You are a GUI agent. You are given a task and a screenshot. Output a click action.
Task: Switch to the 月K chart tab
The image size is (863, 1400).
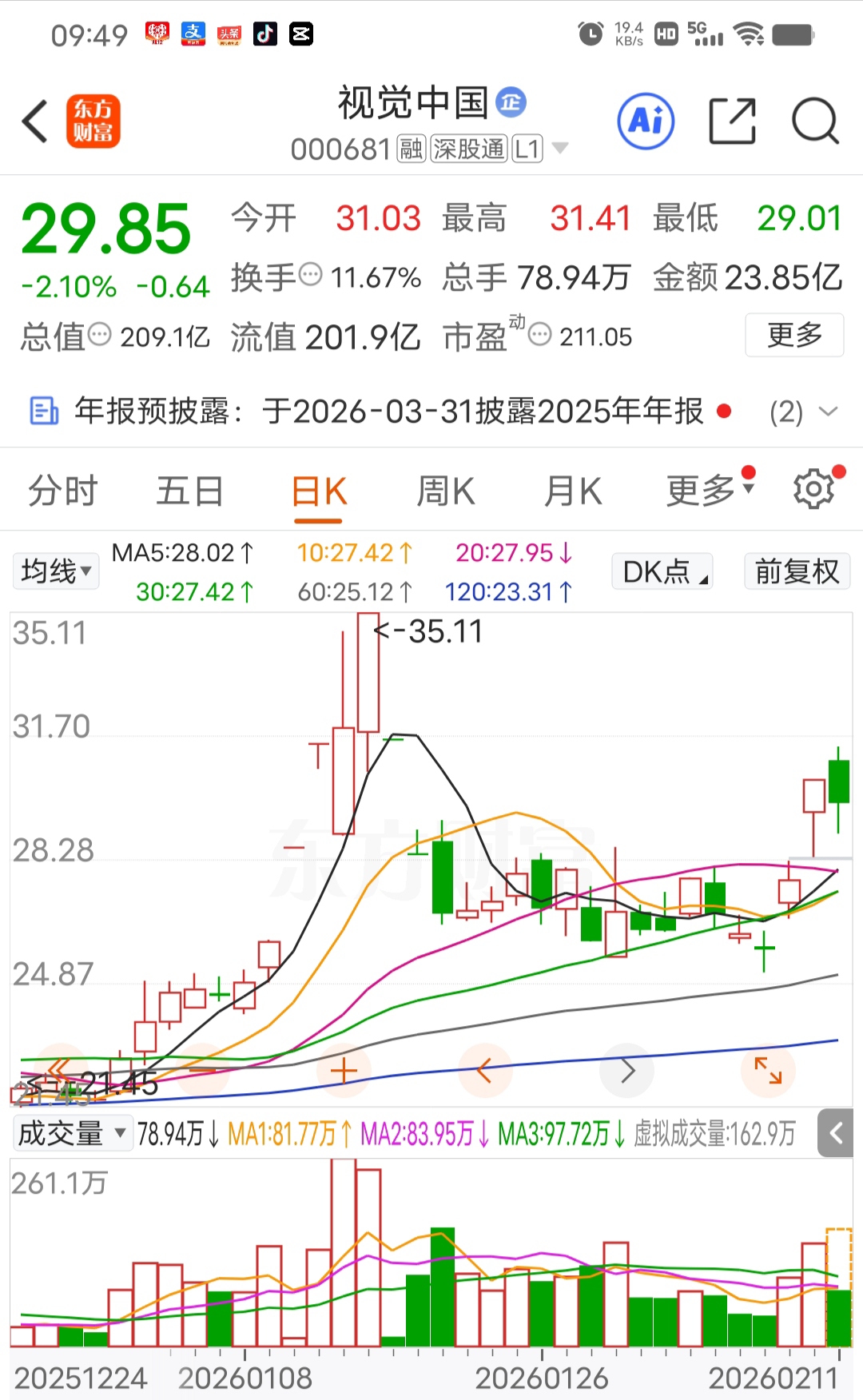click(x=572, y=491)
